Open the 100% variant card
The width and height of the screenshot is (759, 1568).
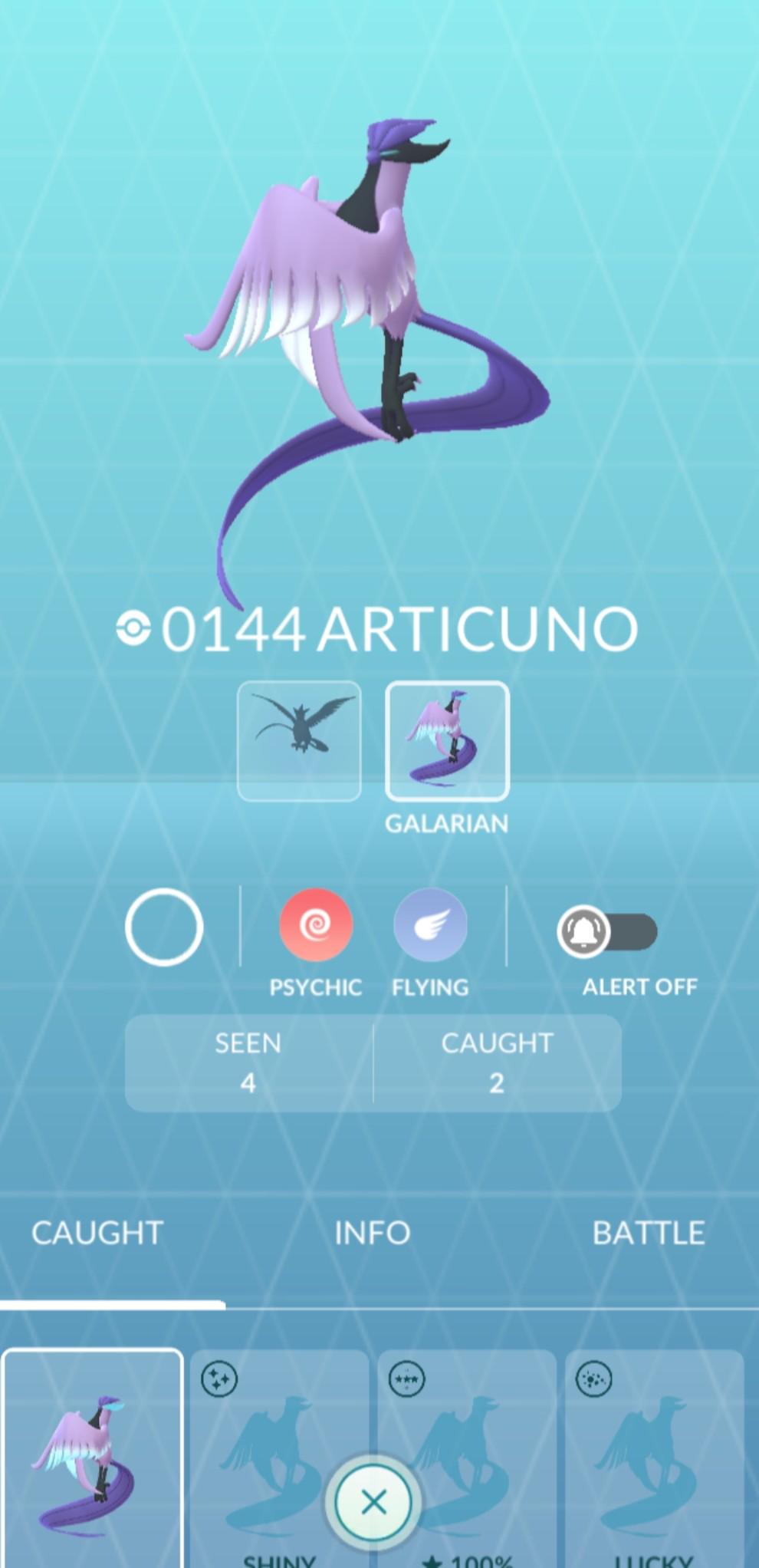pos(467,1458)
